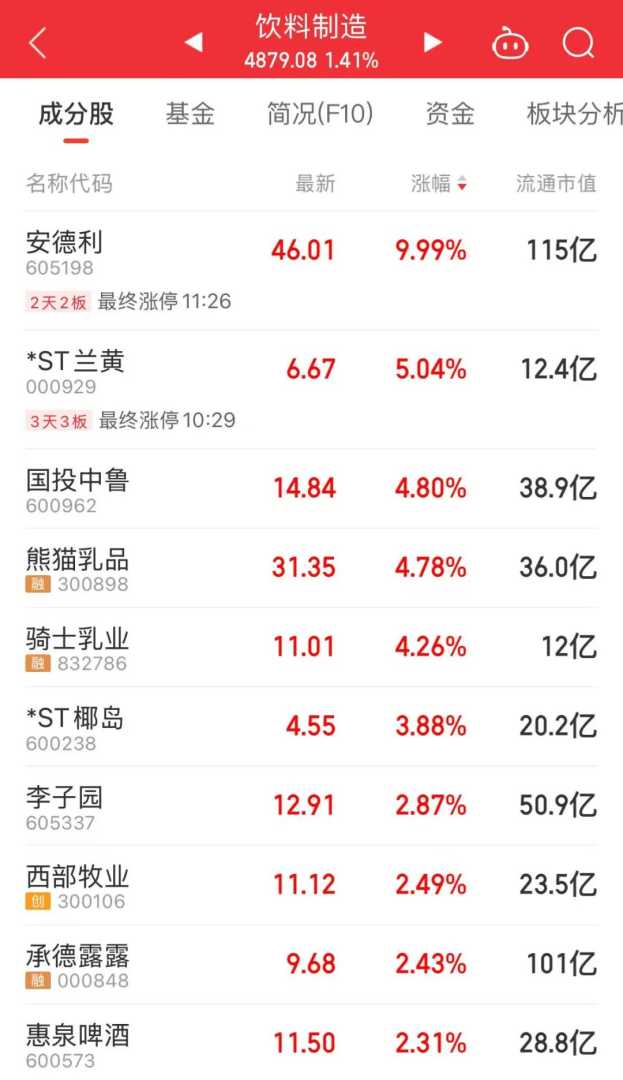The image size is (623, 1080).
Task: Switch to the next sector with right arrow
Action: pos(432,42)
